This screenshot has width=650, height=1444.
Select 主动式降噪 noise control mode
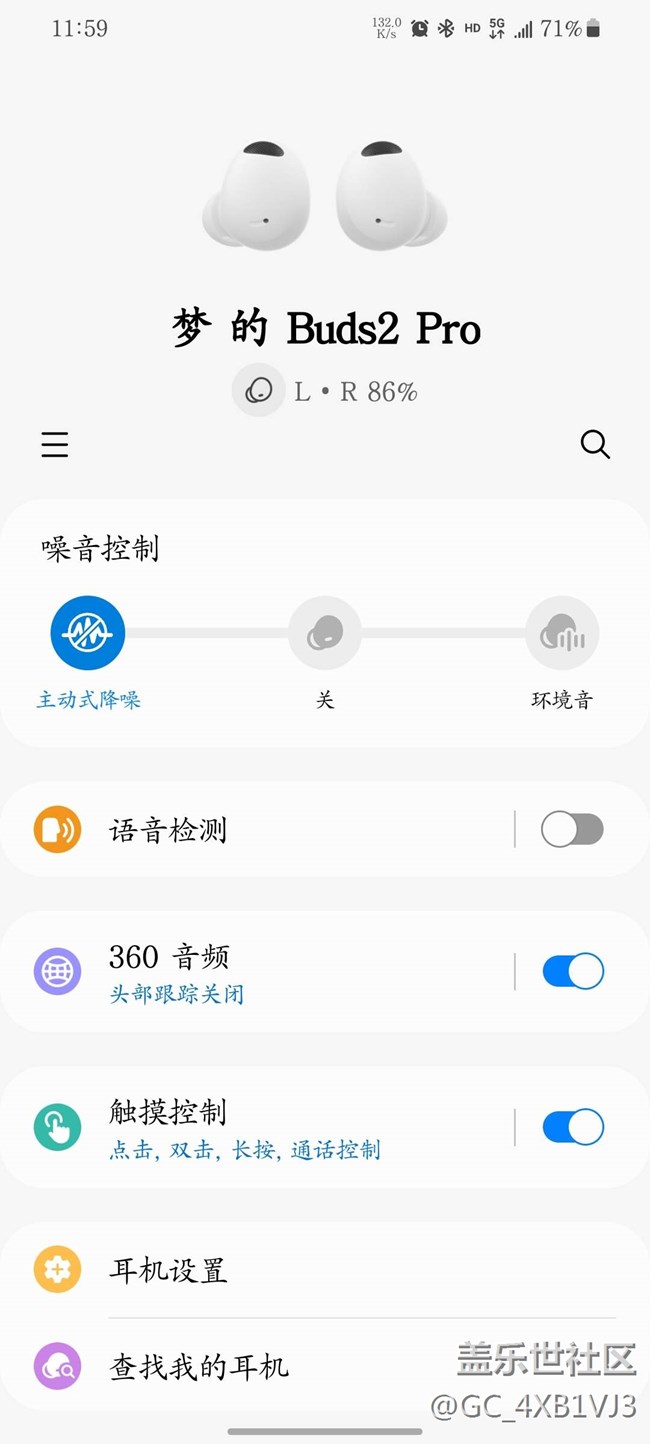coord(88,633)
